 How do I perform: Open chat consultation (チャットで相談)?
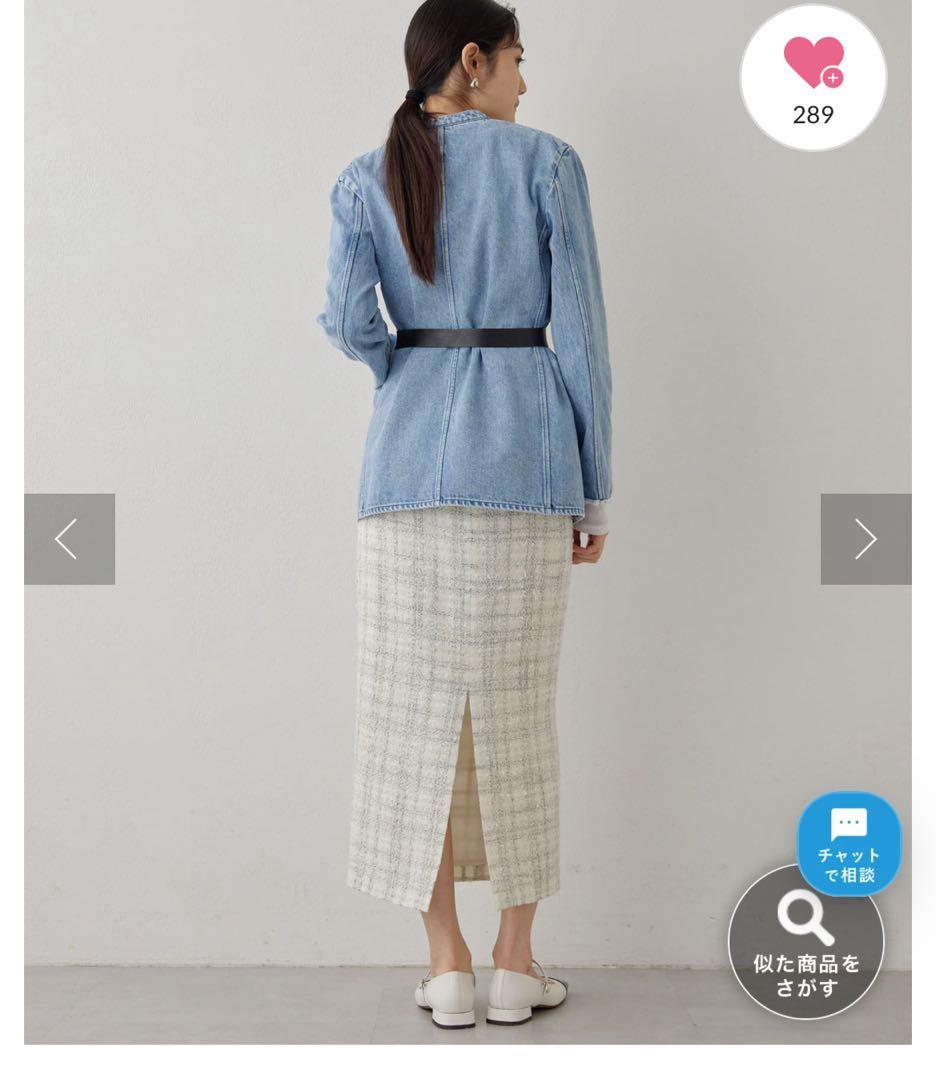pos(849,842)
